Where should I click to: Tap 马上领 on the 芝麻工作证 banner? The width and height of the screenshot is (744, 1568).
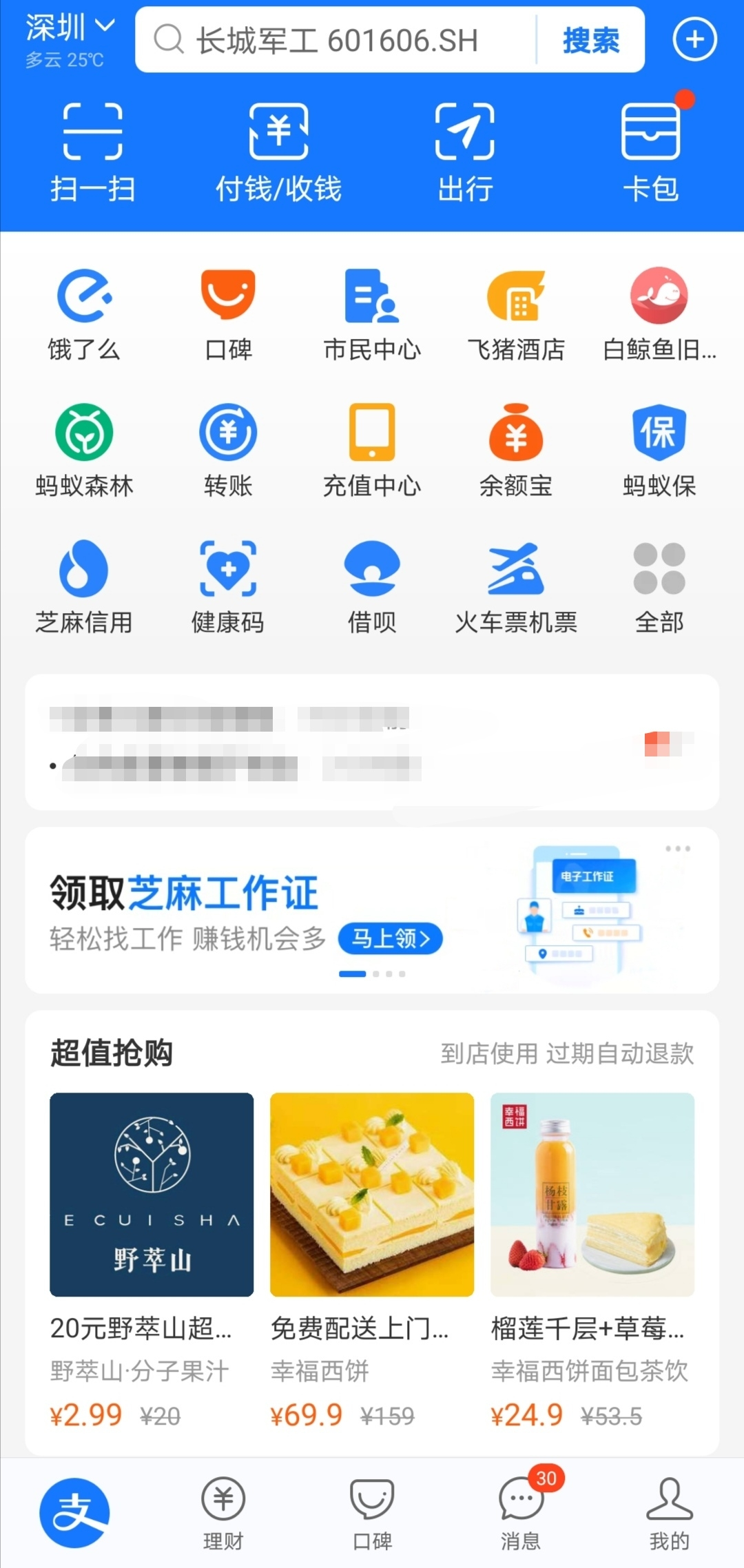click(390, 938)
